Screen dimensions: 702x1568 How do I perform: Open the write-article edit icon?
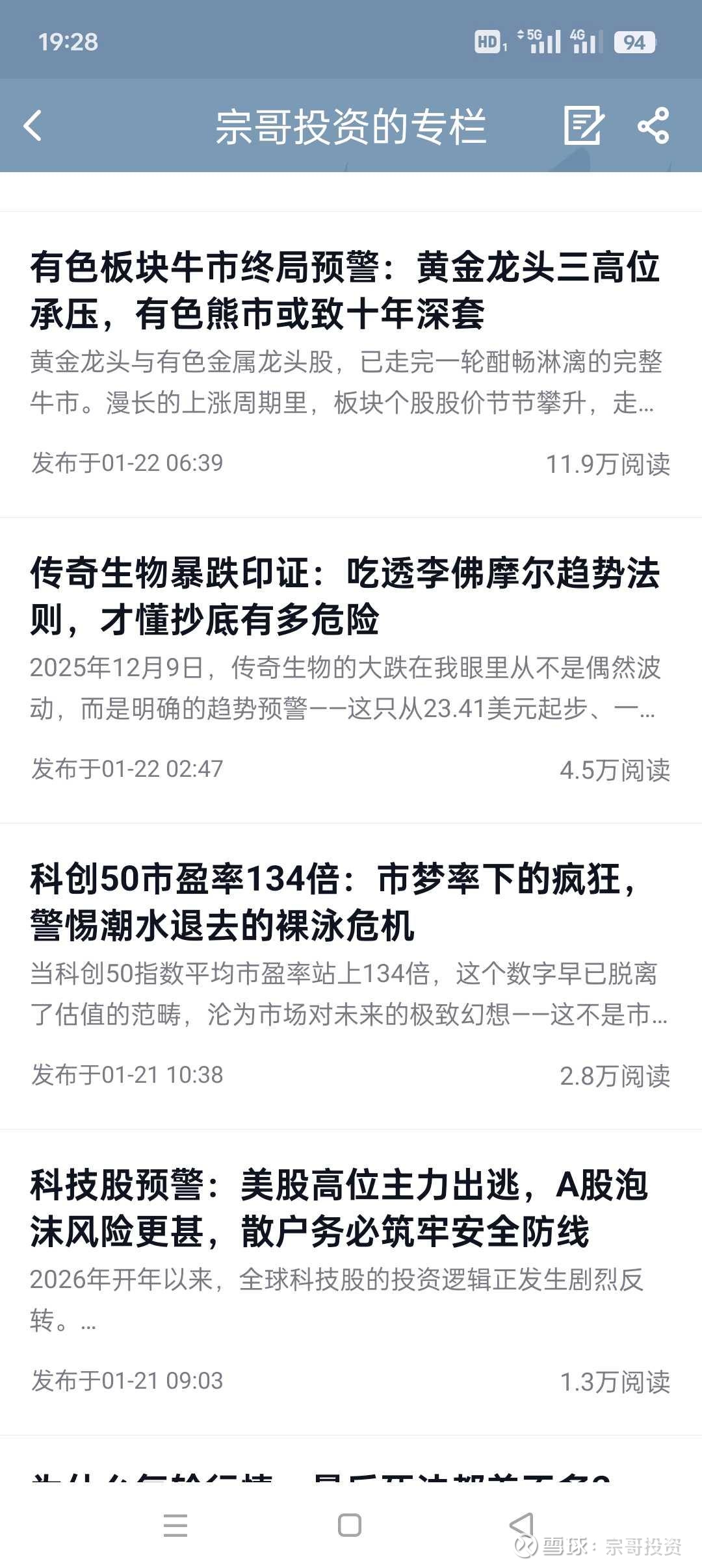click(582, 125)
